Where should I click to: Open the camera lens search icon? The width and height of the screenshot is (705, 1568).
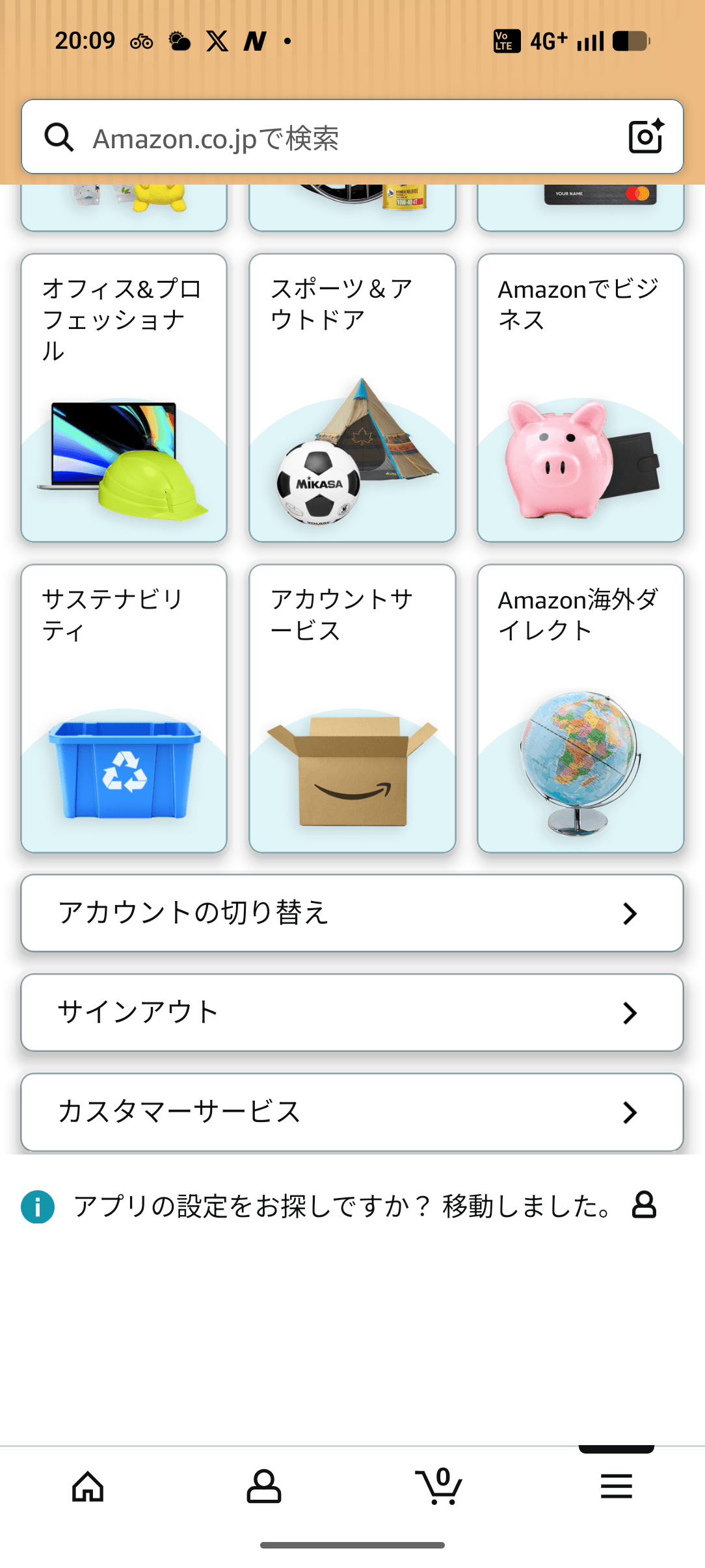(645, 137)
